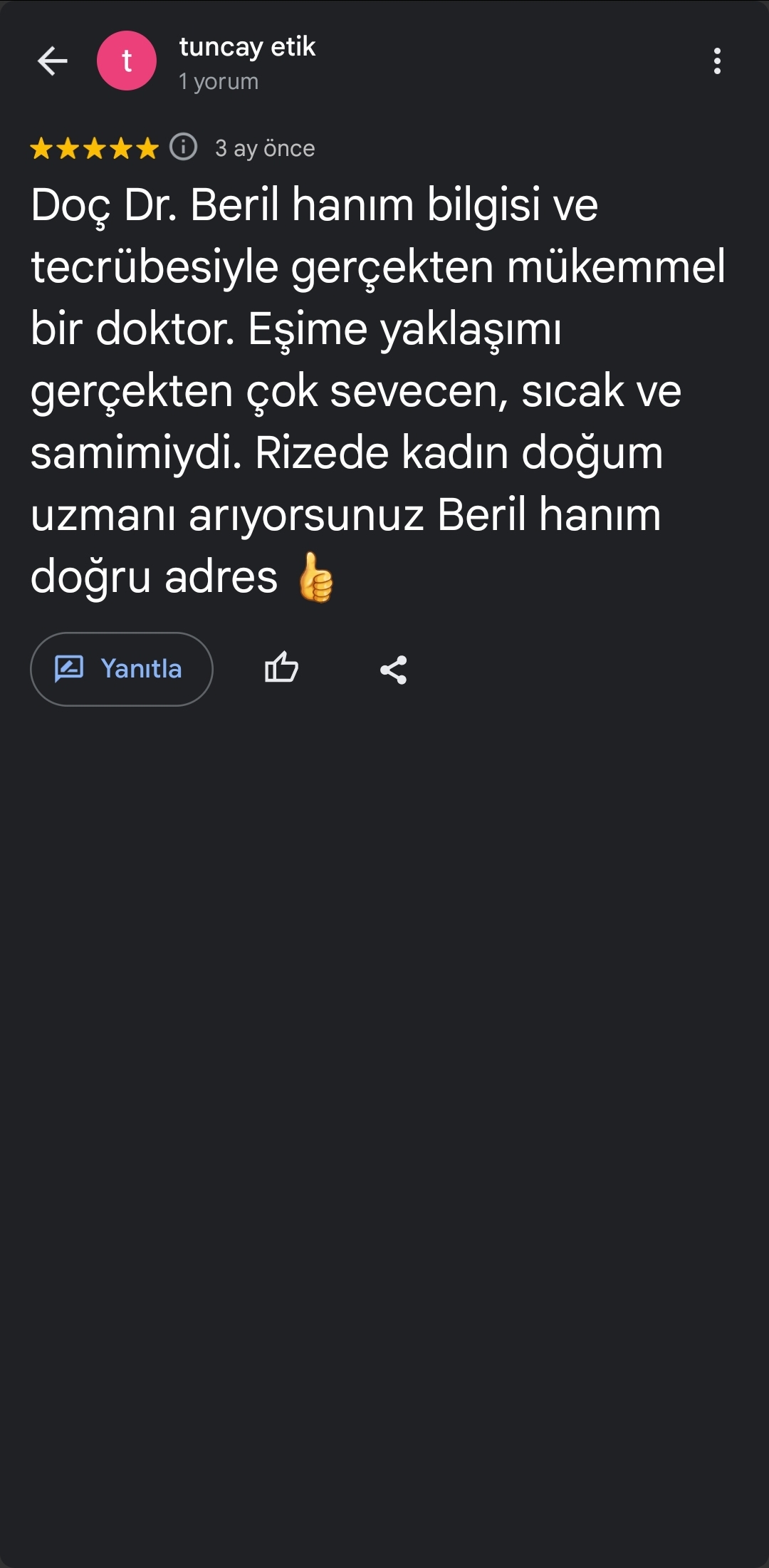This screenshot has height=1568, width=769.
Task: Open the three-dot overflow menu
Action: tap(717, 61)
